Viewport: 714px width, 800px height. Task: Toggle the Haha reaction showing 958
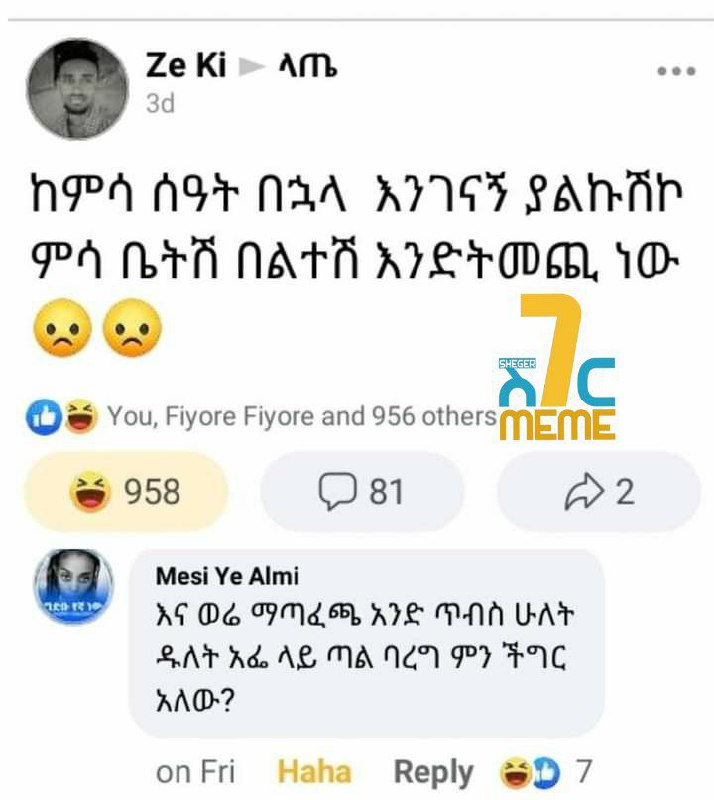click(x=126, y=491)
